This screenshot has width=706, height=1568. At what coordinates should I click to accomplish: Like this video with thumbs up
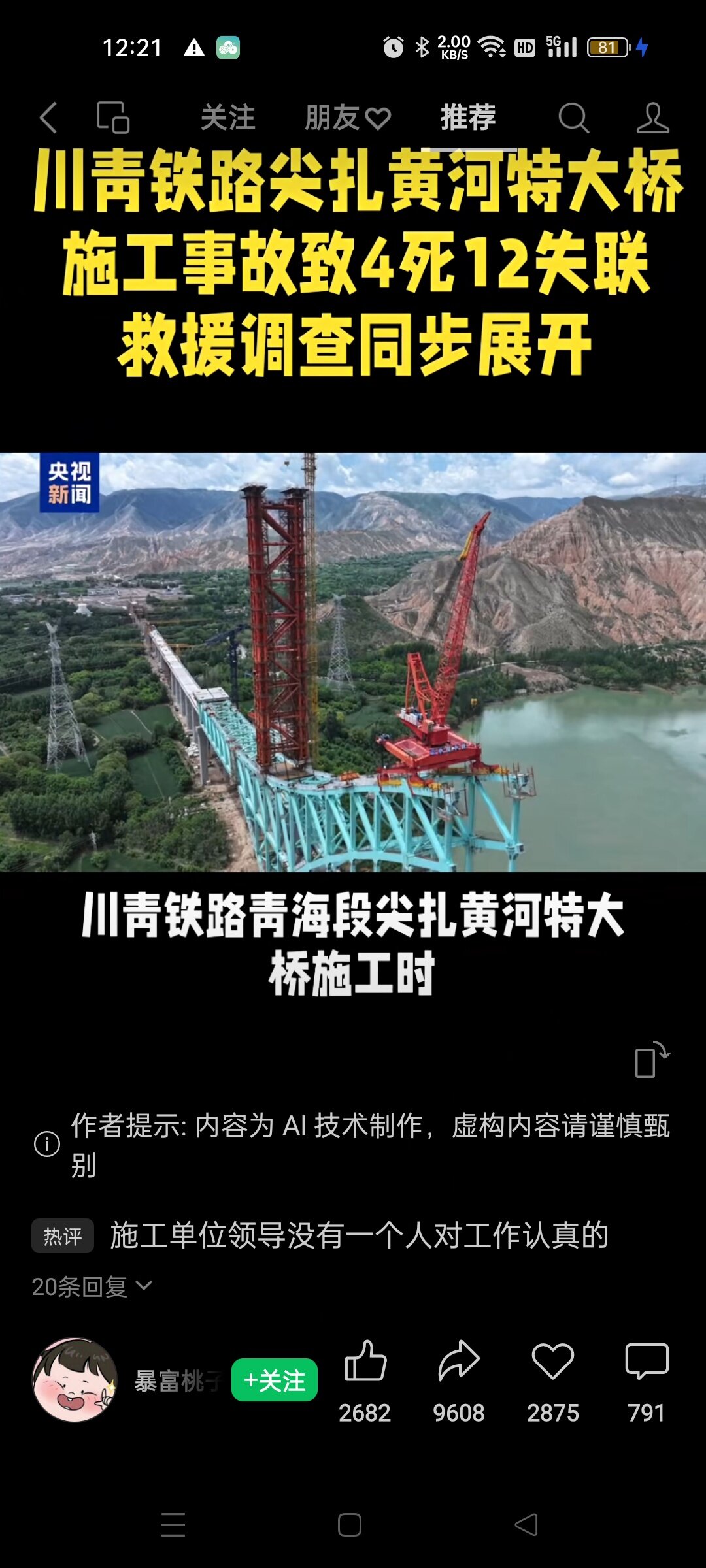point(365,1362)
